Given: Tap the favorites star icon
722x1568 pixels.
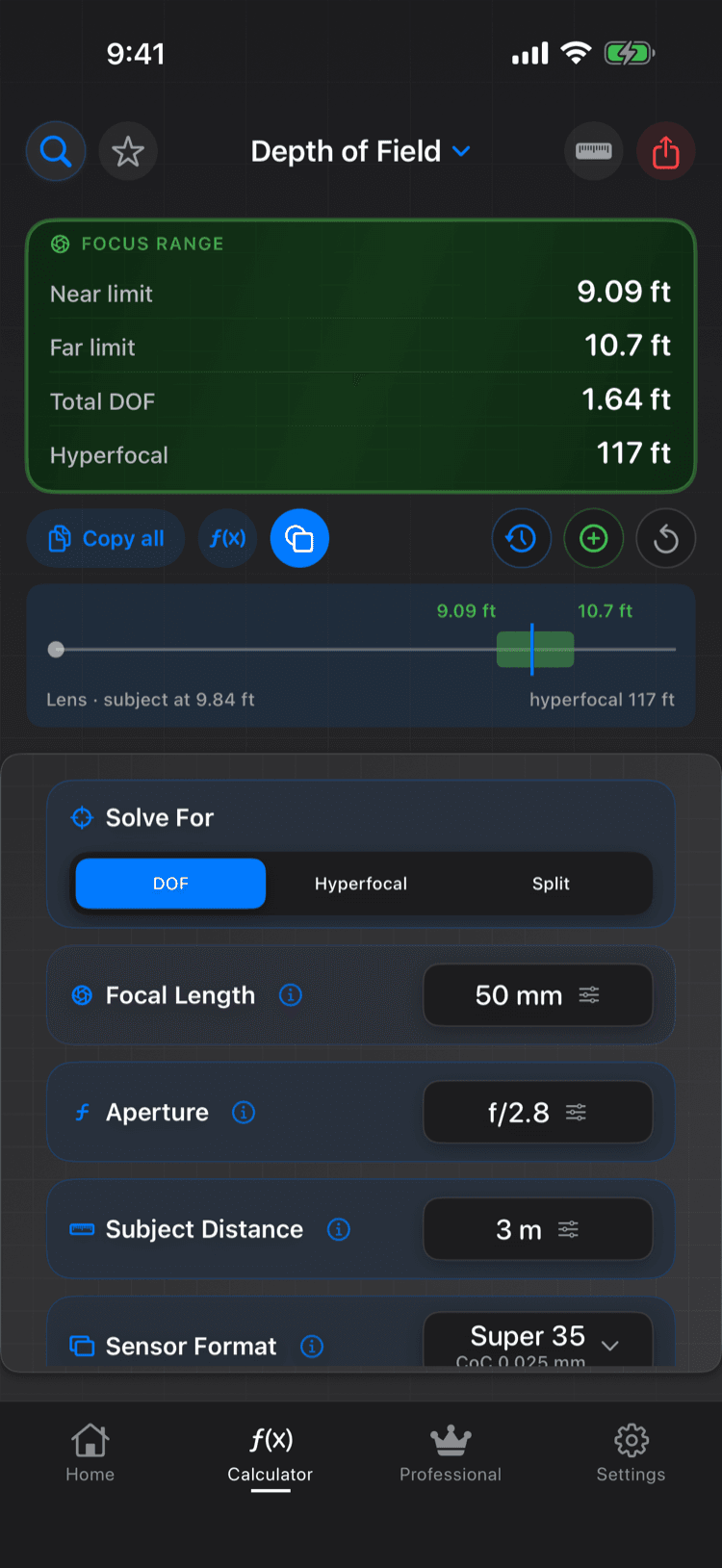Looking at the screenshot, I should [x=128, y=151].
